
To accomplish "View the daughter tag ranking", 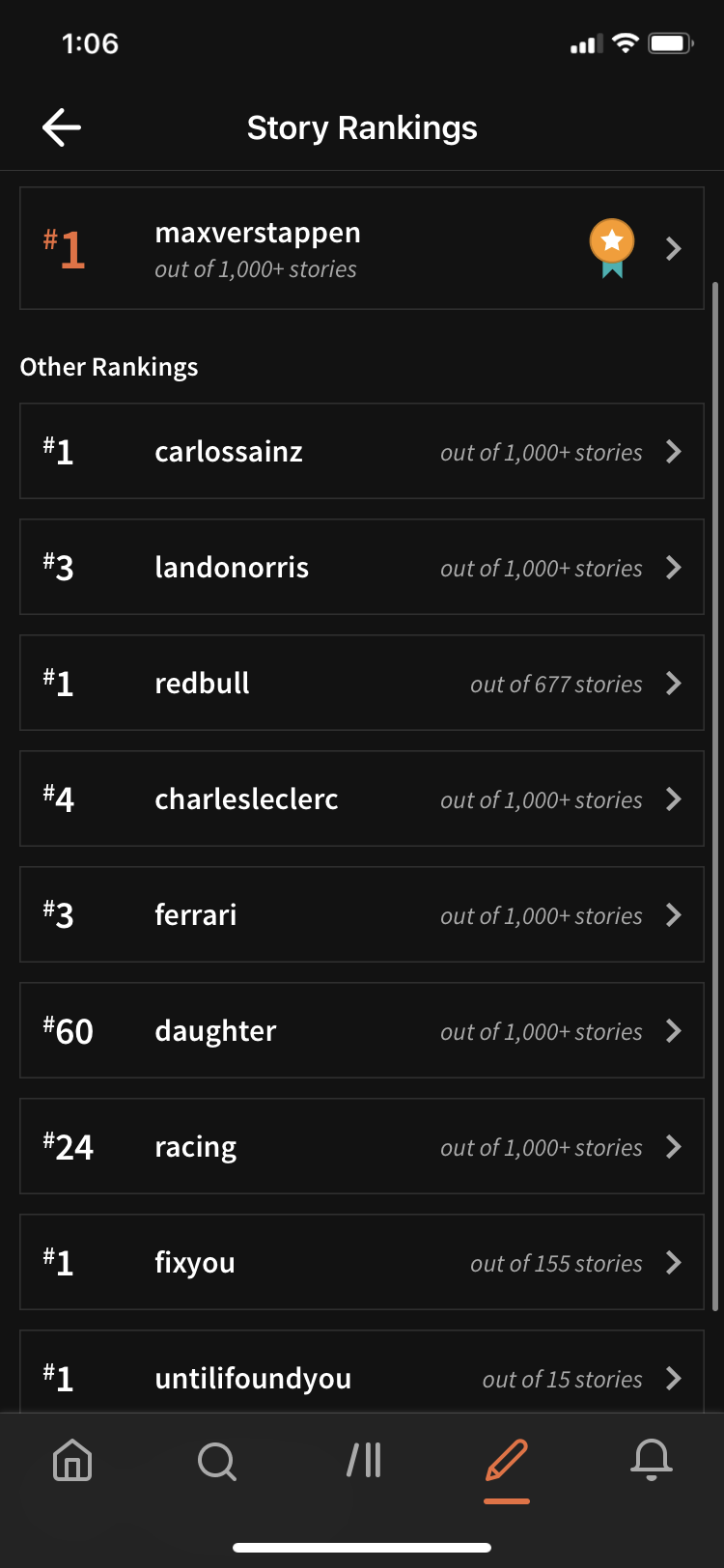I will (362, 1030).
